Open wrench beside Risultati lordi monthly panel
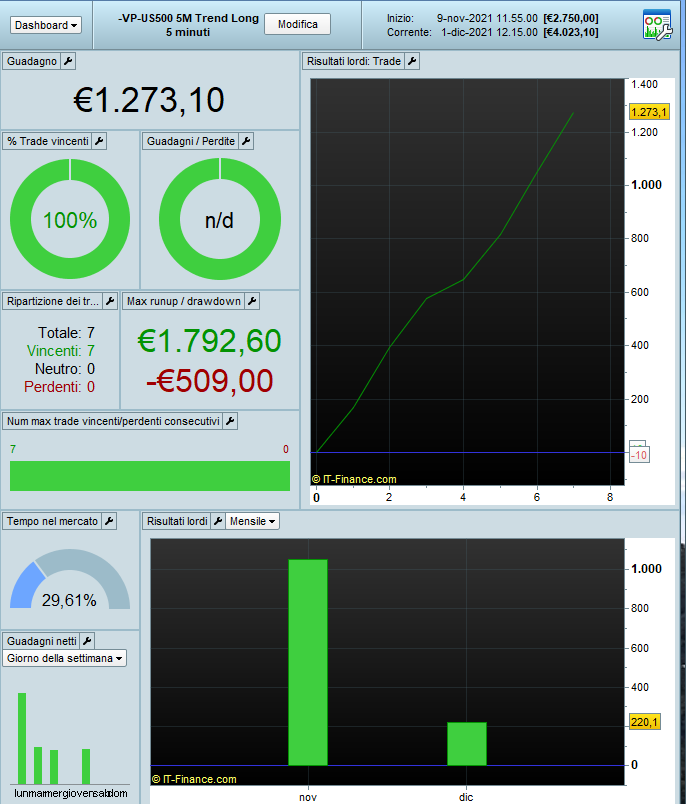Screen dimensions: 686x804 (x=217, y=521)
